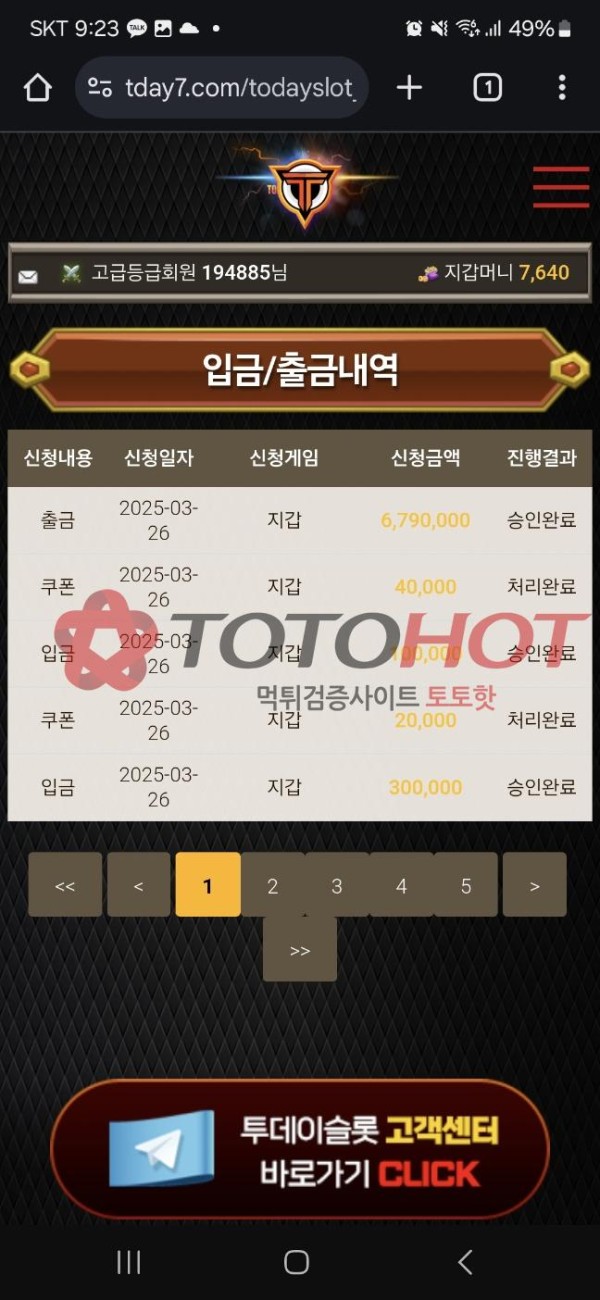This screenshot has height=1300, width=600.
Task: Open the browser home page icon
Action: click(37, 88)
